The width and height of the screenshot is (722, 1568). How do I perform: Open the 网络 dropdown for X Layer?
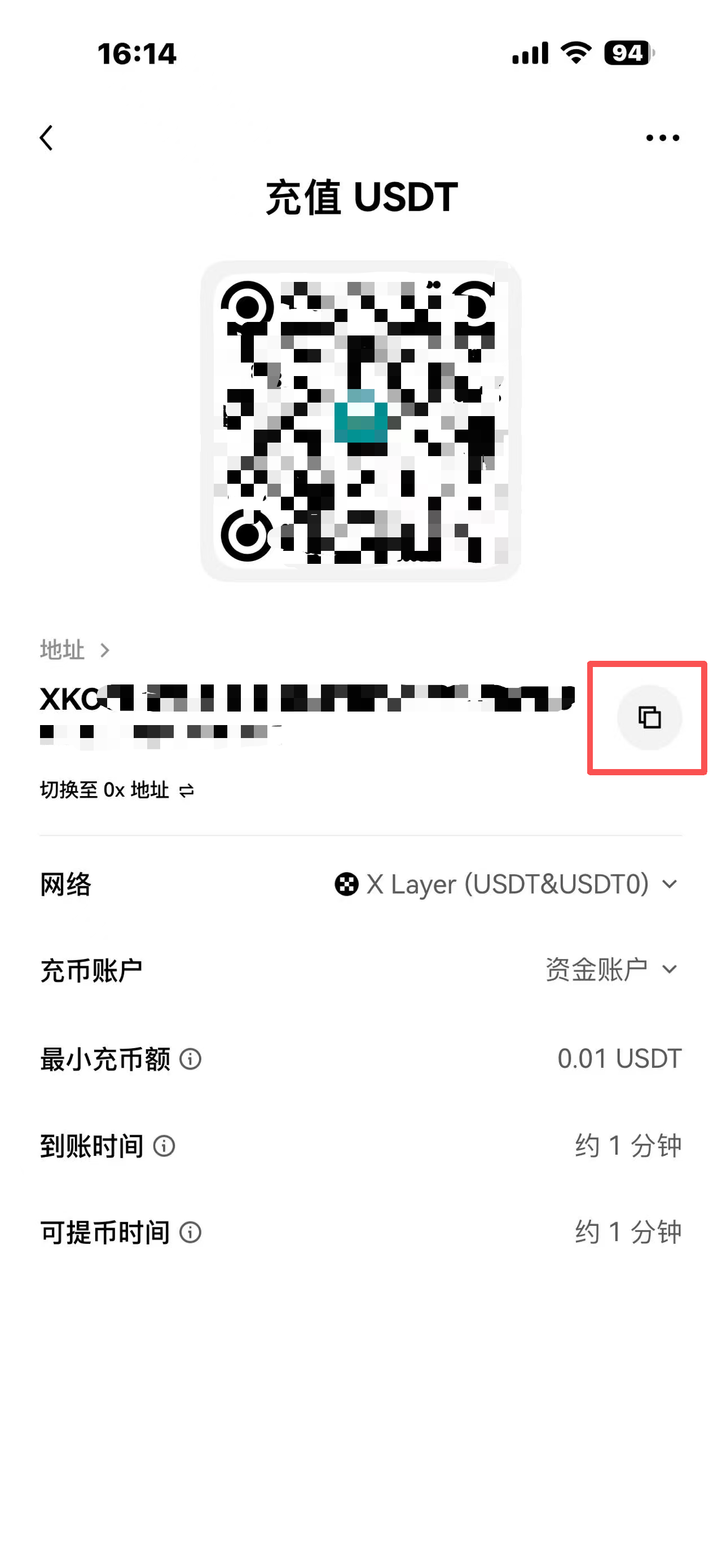pyautogui.click(x=670, y=886)
